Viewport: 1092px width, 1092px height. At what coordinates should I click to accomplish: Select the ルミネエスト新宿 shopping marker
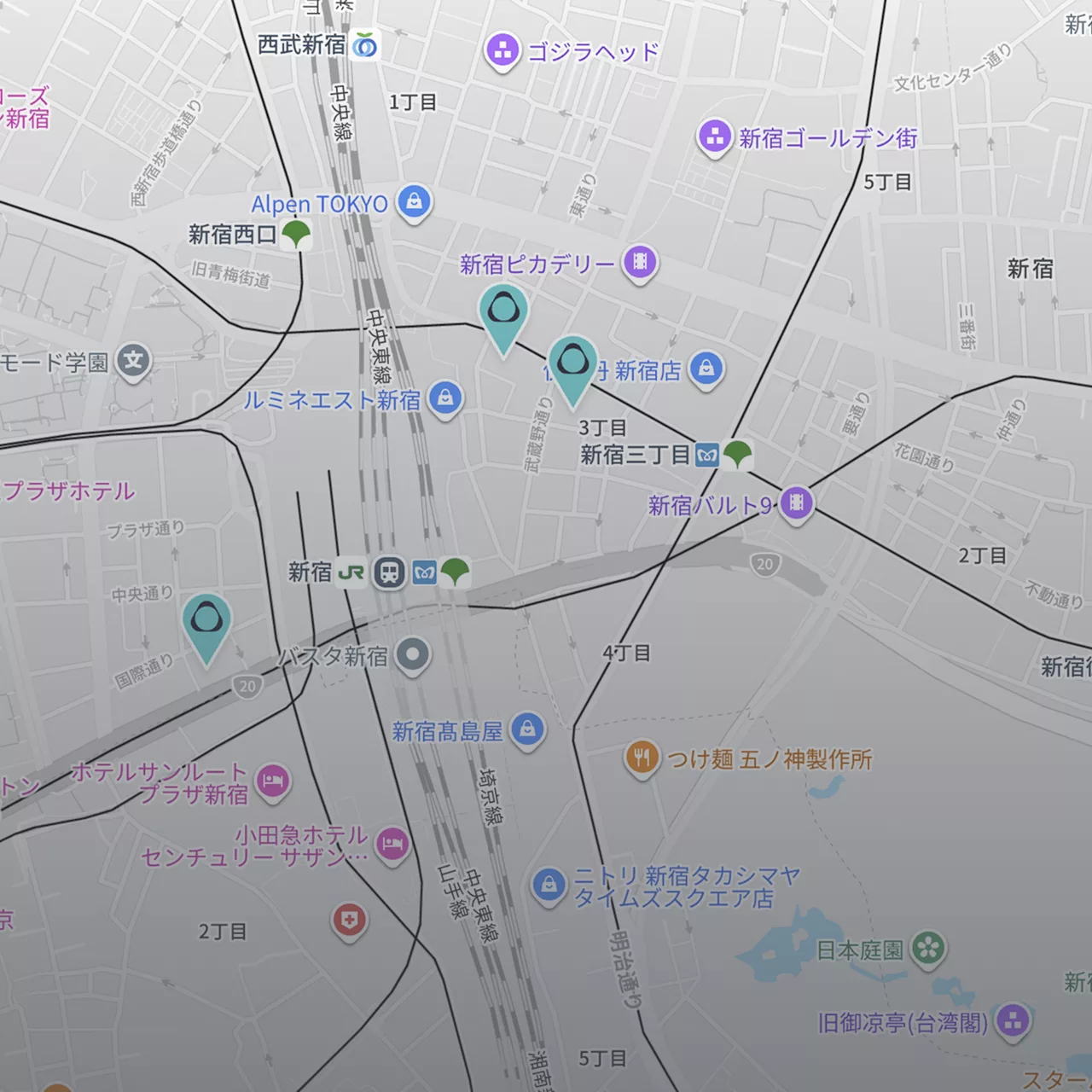click(x=444, y=399)
